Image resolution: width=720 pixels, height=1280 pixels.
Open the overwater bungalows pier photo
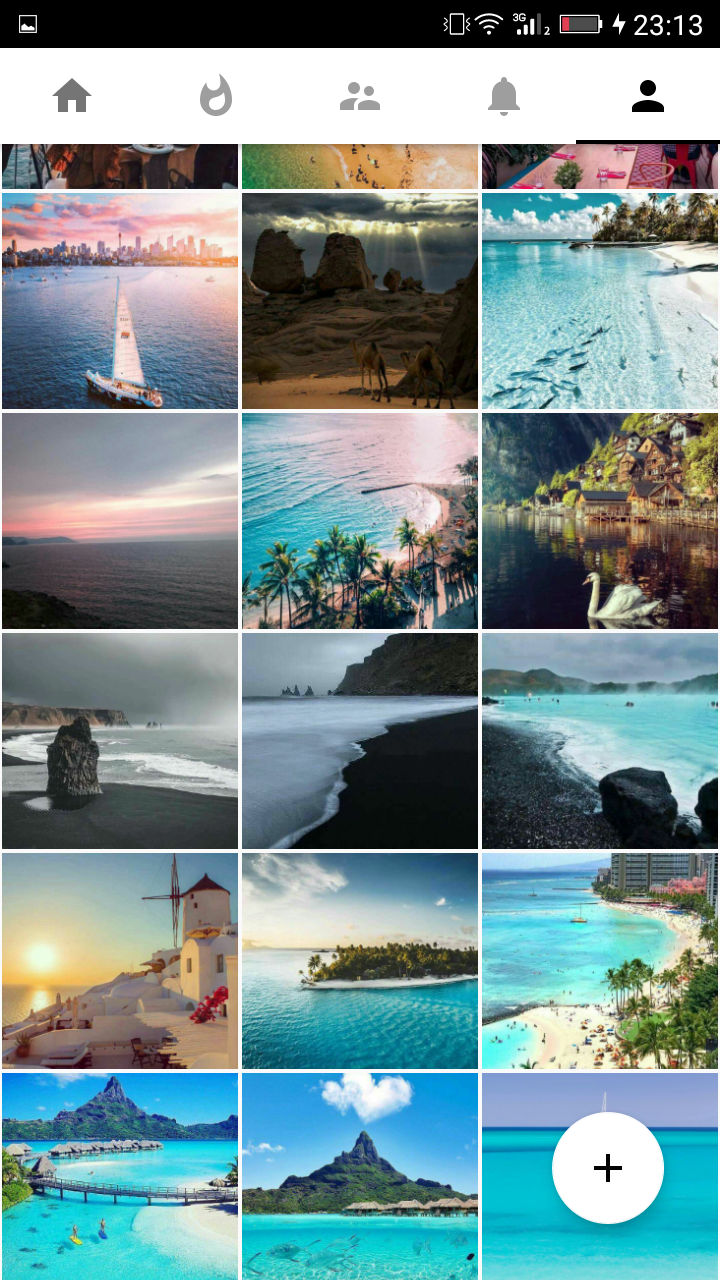click(120, 1176)
